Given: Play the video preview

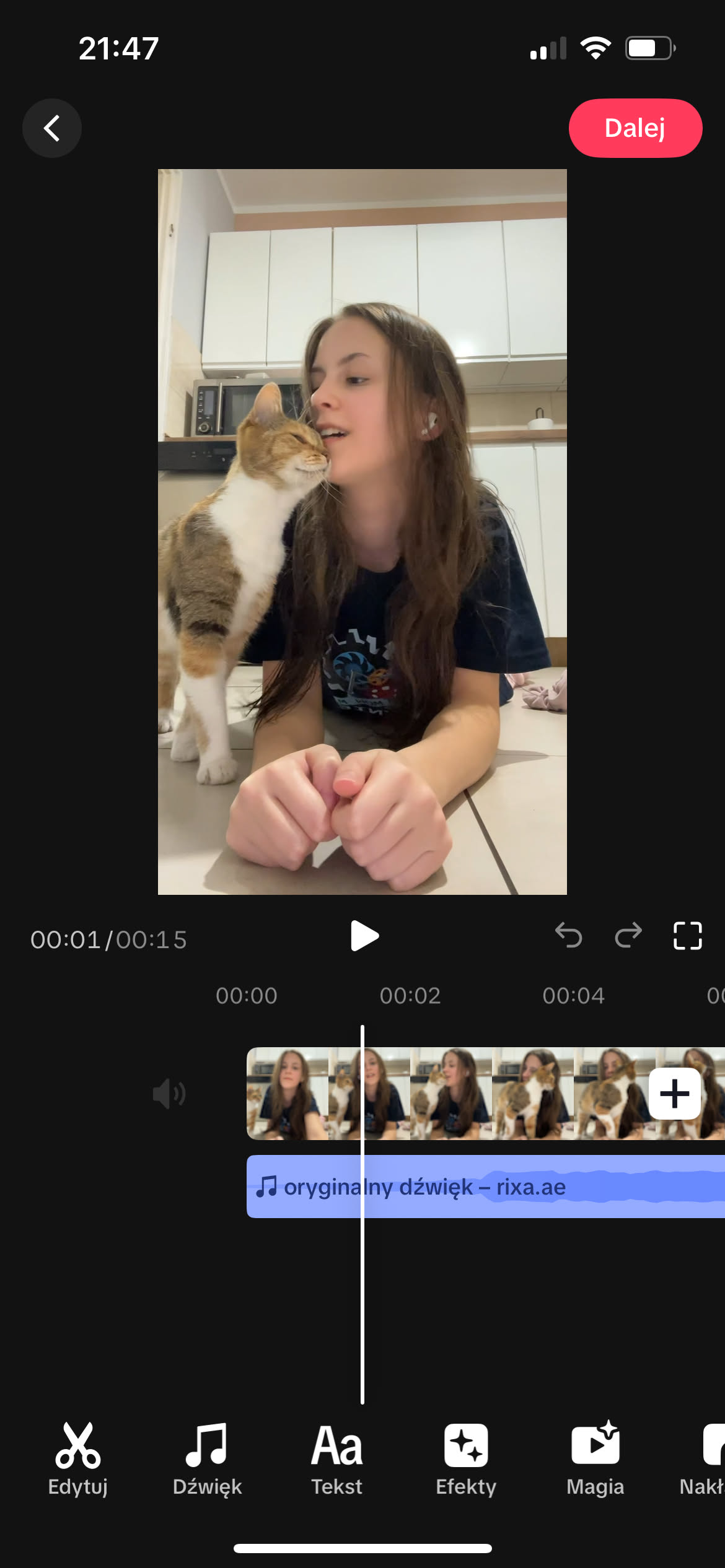Looking at the screenshot, I should [364, 935].
